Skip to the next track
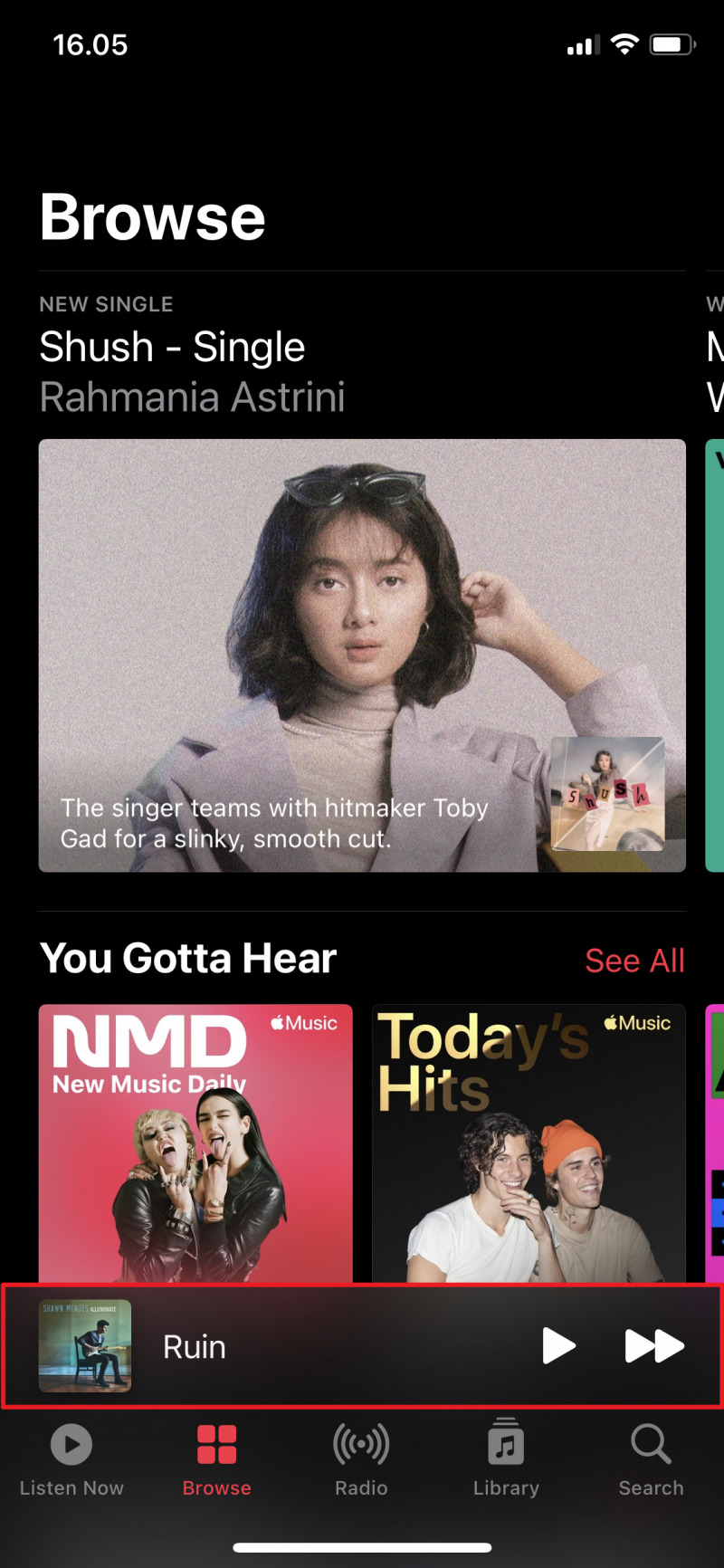Screen dimensions: 724x1568 pos(654,1345)
